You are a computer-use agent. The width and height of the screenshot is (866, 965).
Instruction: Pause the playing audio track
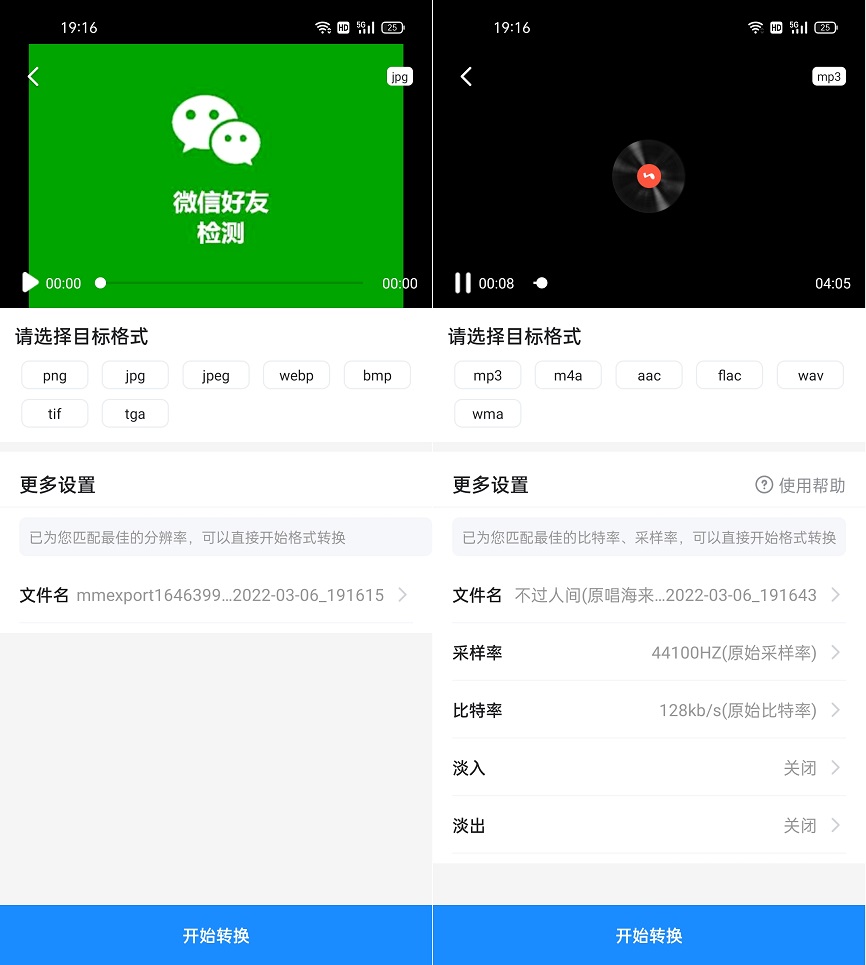pyautogui.click(x=463, y=283)
